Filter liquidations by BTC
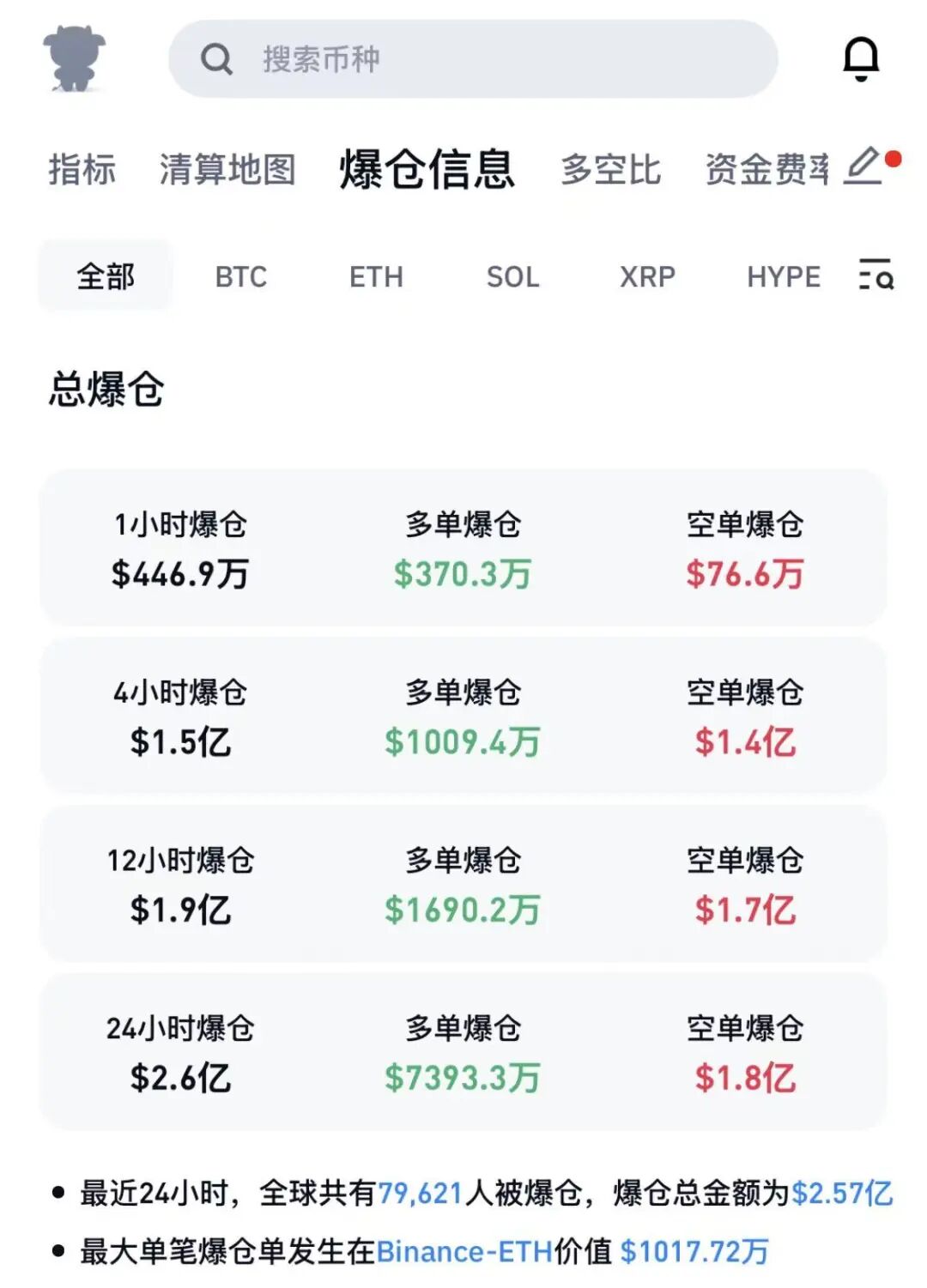Viewport: 927px width, 1288px height. pos(241,277)
